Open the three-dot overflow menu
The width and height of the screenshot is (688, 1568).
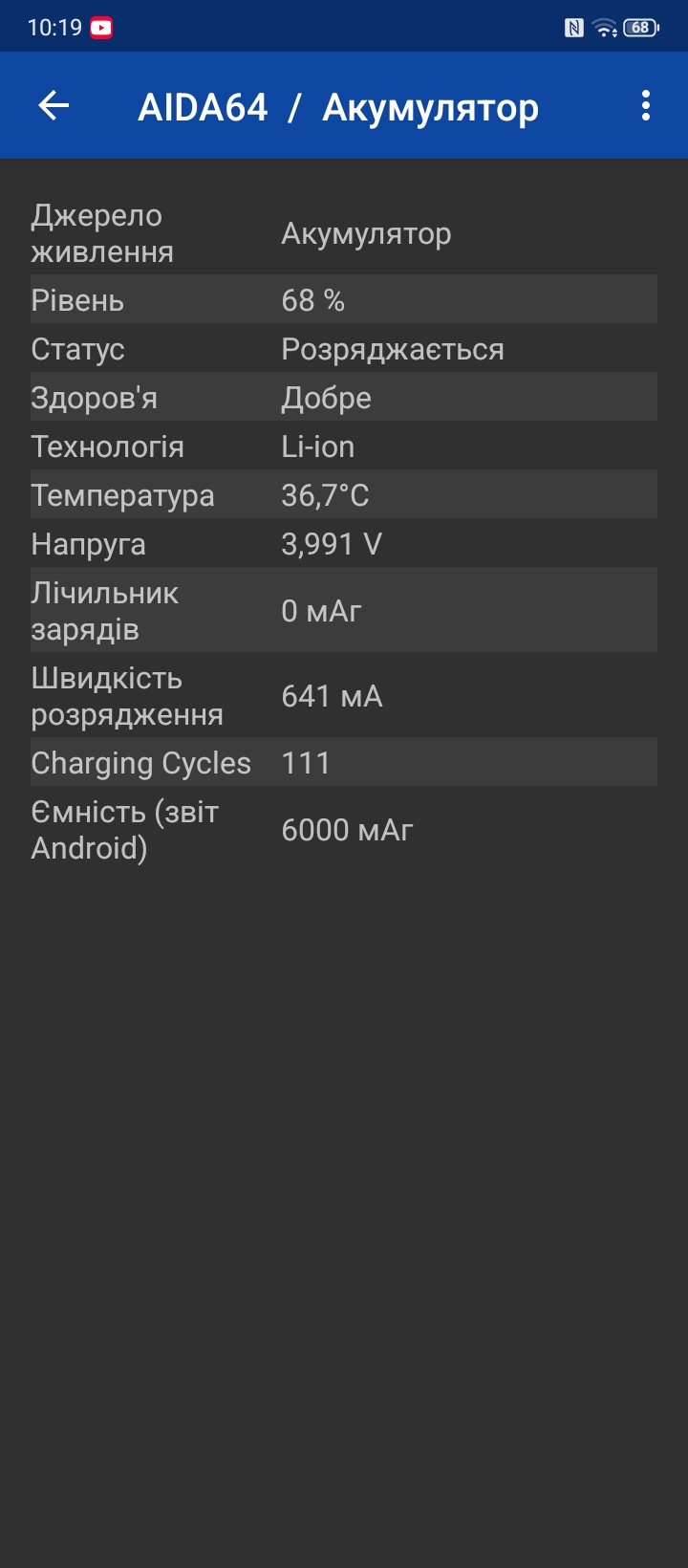point(646,105)
